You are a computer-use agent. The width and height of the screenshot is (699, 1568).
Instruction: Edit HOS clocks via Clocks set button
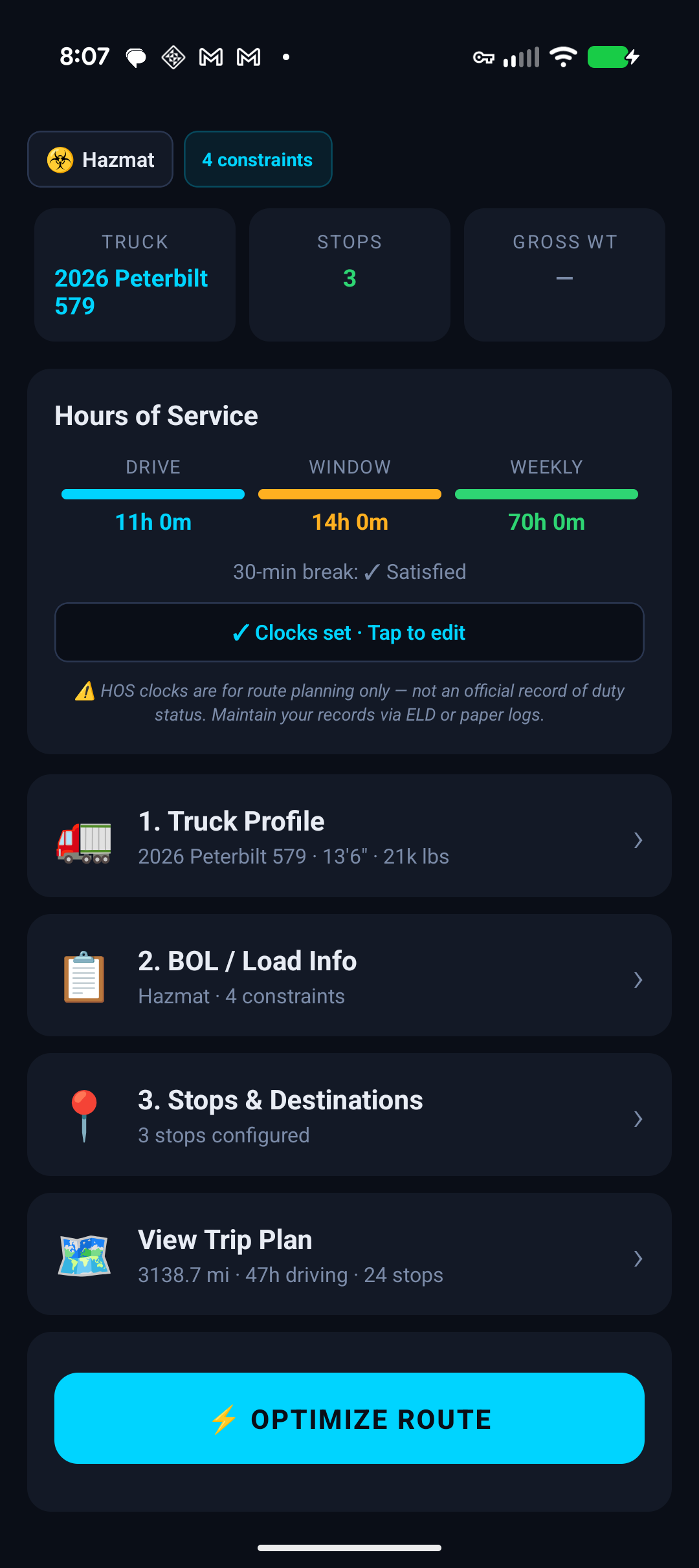click(349, 632)
